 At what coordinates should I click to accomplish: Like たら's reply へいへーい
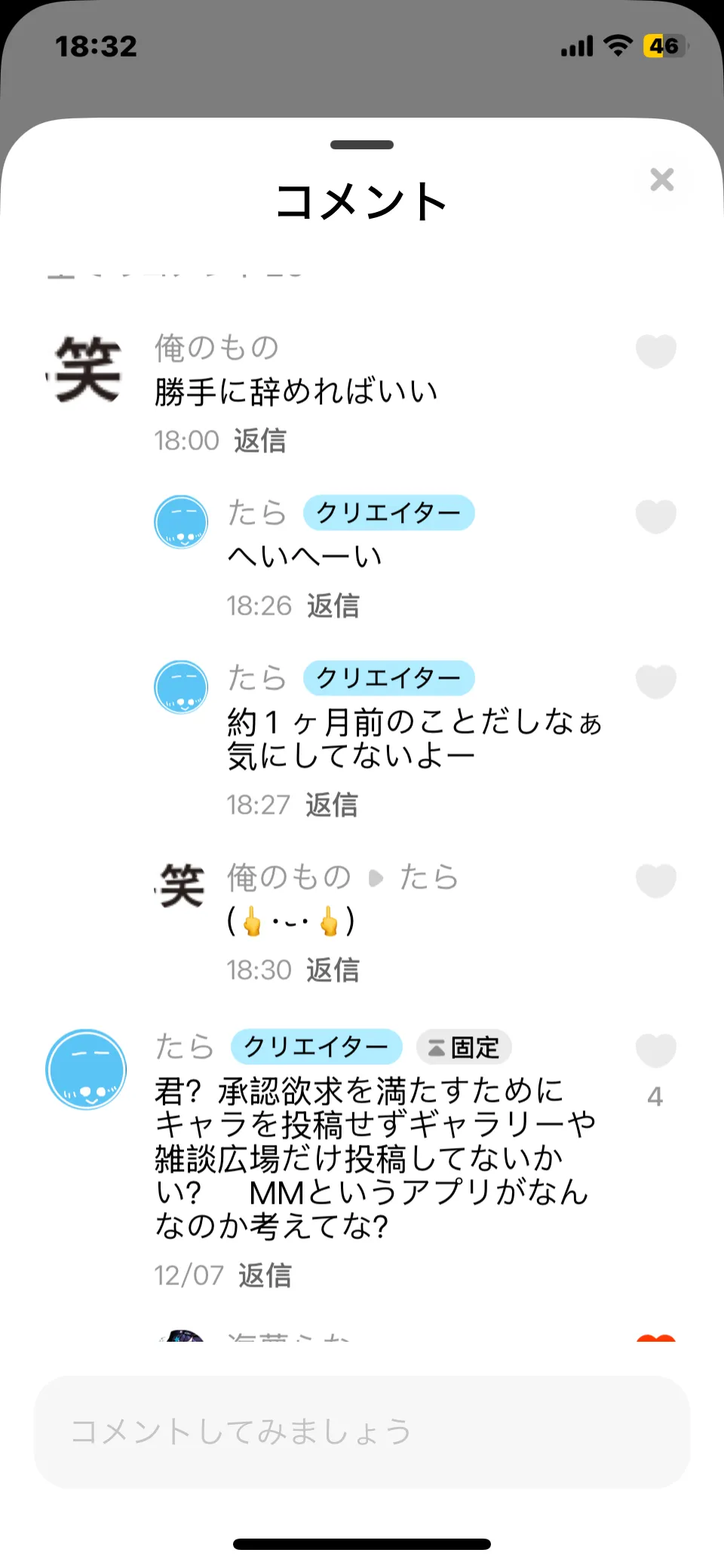point(655,516)
